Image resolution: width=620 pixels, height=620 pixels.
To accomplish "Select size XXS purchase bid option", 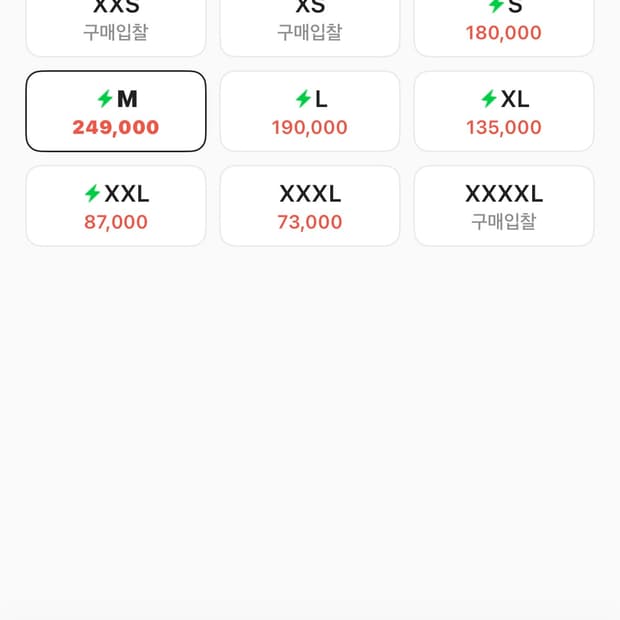I will pyautogui.click(x=116, y=24).
